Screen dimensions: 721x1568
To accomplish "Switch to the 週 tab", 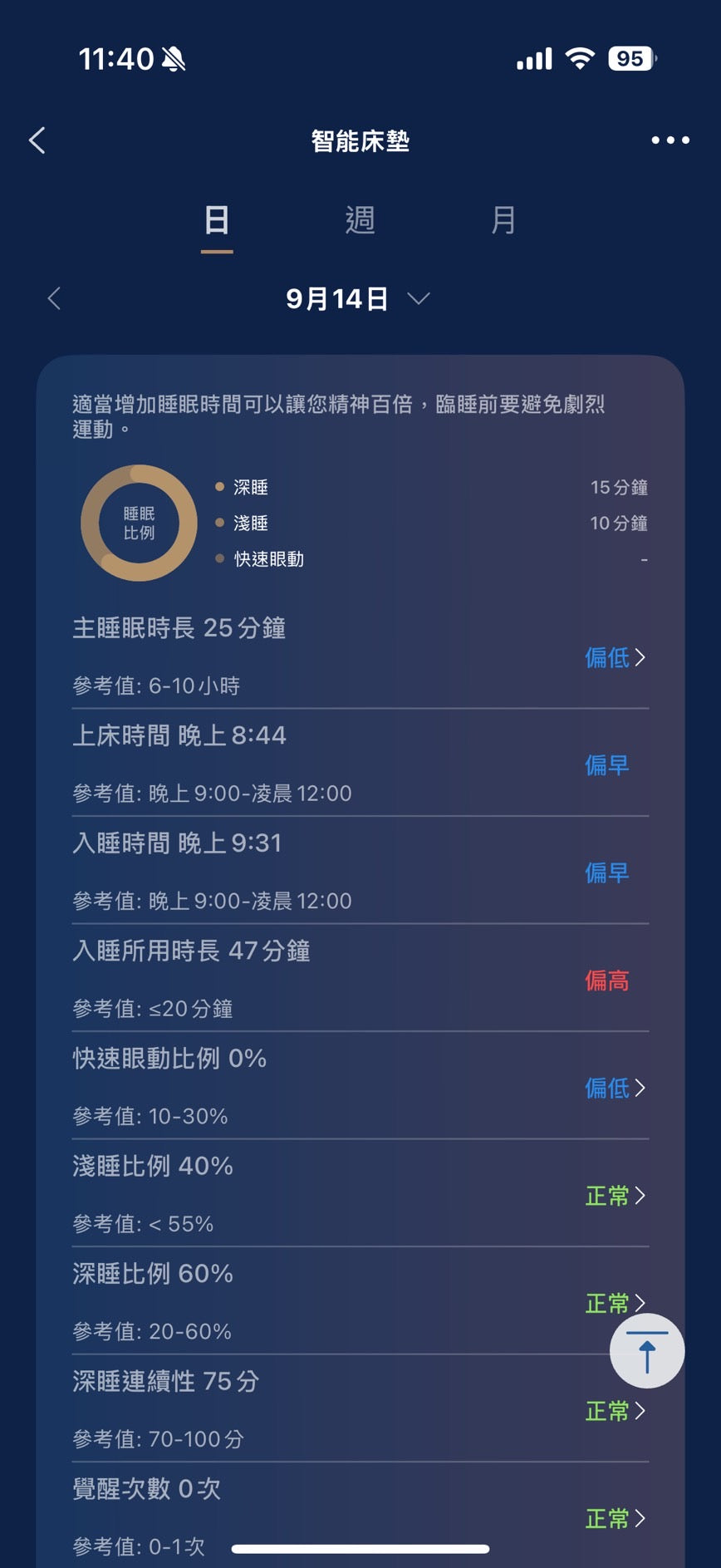I will click(360, 220).
